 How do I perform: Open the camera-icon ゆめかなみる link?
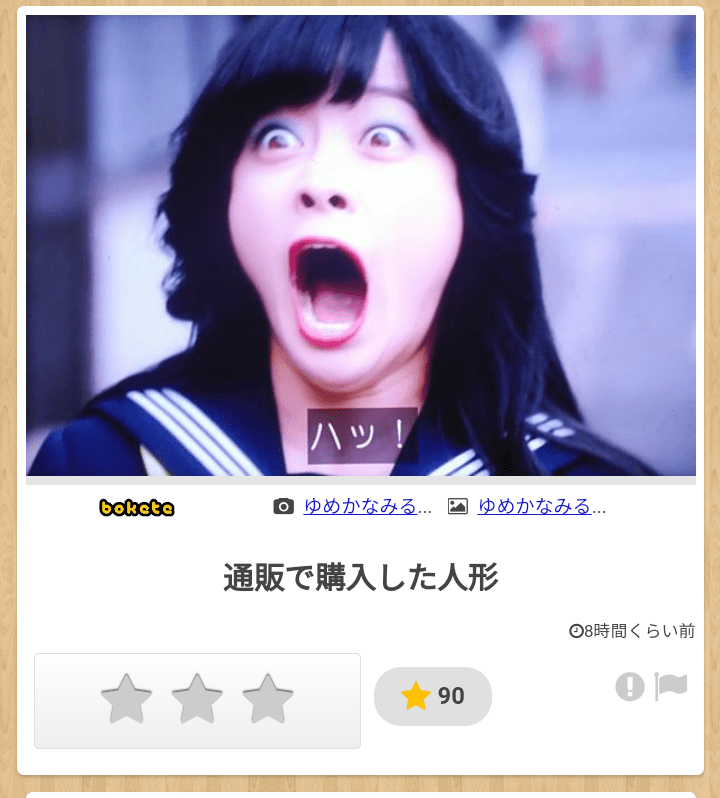pyautogui.click(x=361, y=506)
